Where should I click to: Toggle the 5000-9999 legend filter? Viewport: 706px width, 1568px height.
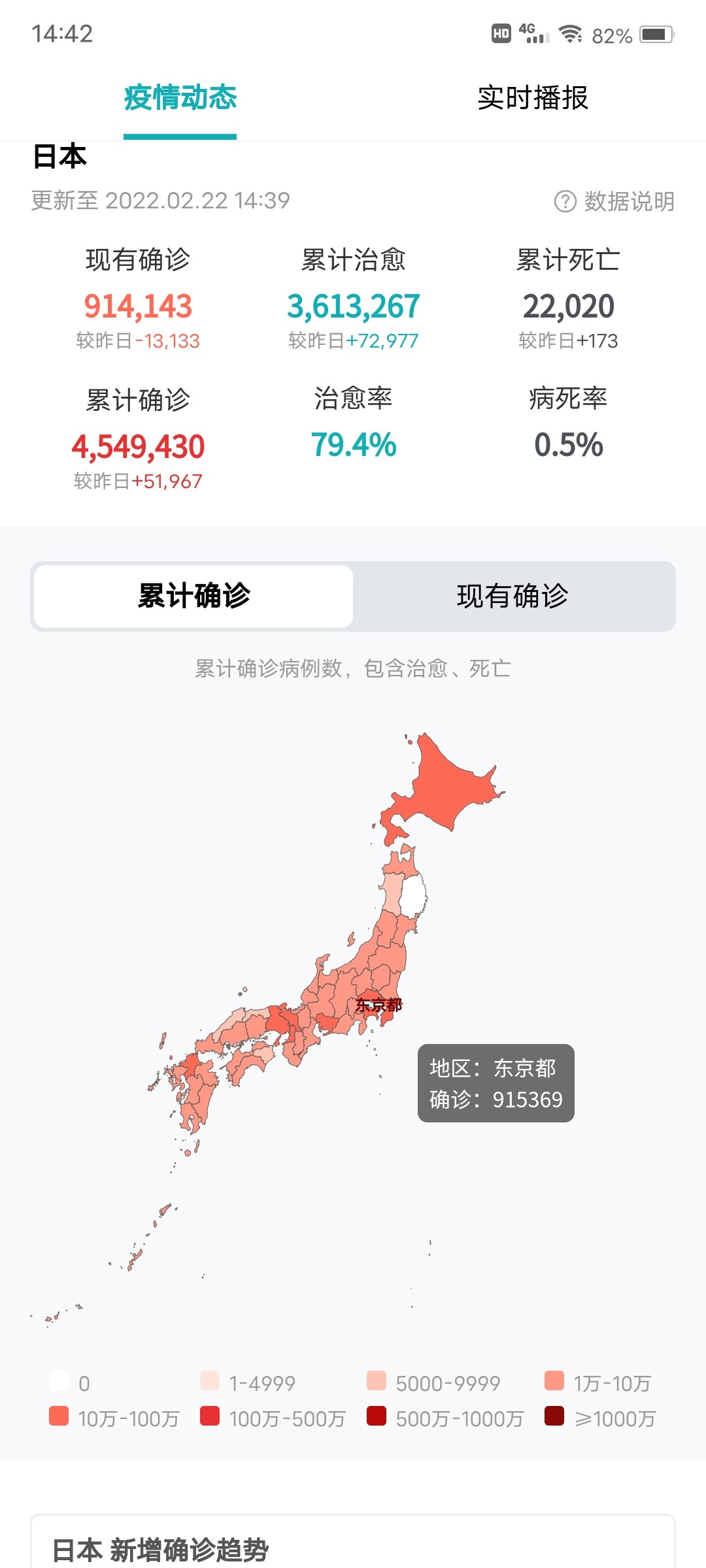point(434,1383)
